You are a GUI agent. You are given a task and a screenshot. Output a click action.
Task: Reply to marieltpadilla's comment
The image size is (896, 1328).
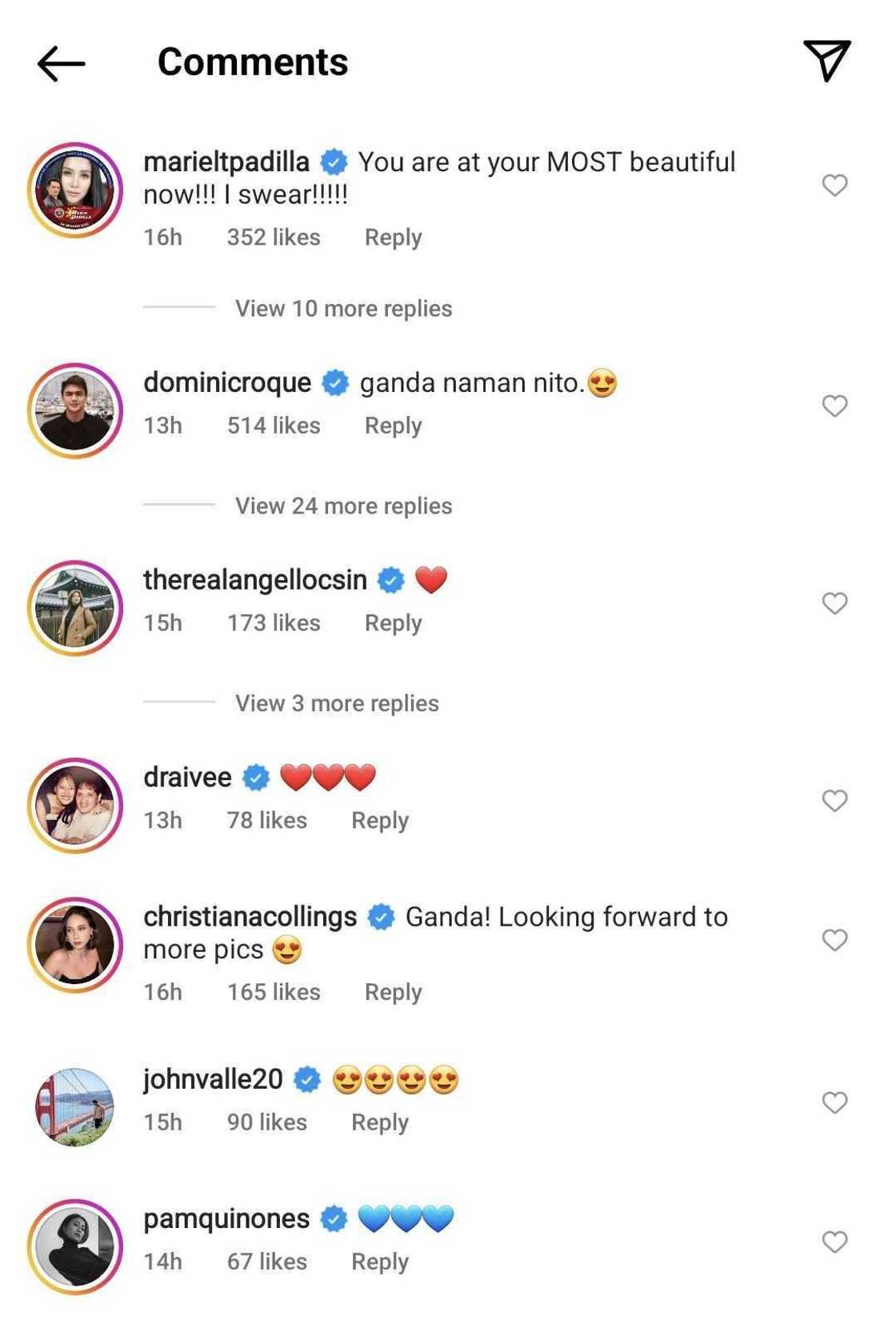393,238
